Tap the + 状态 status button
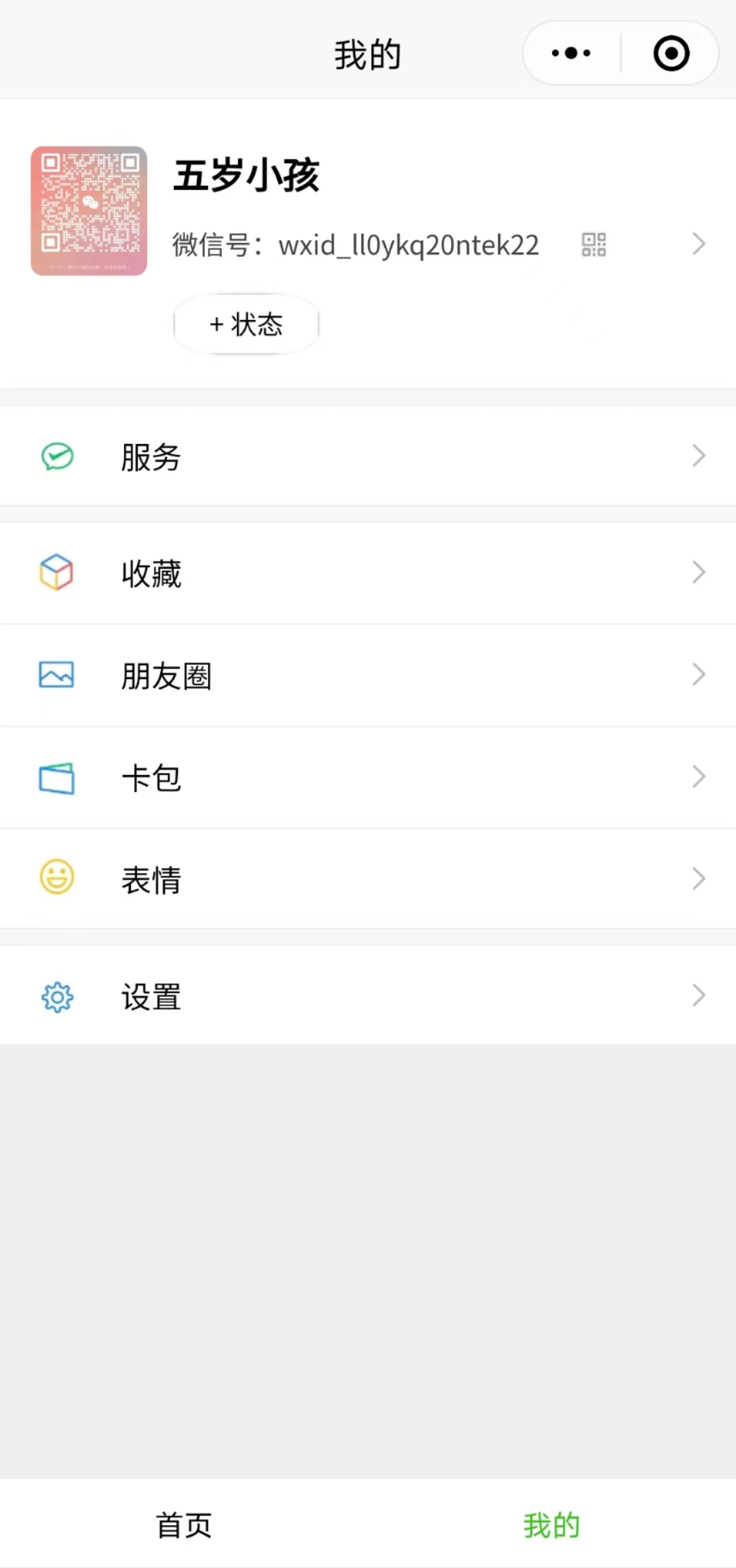Viewport: 736px width, 1568px height. pyautogui.click(x=245, y=325)
